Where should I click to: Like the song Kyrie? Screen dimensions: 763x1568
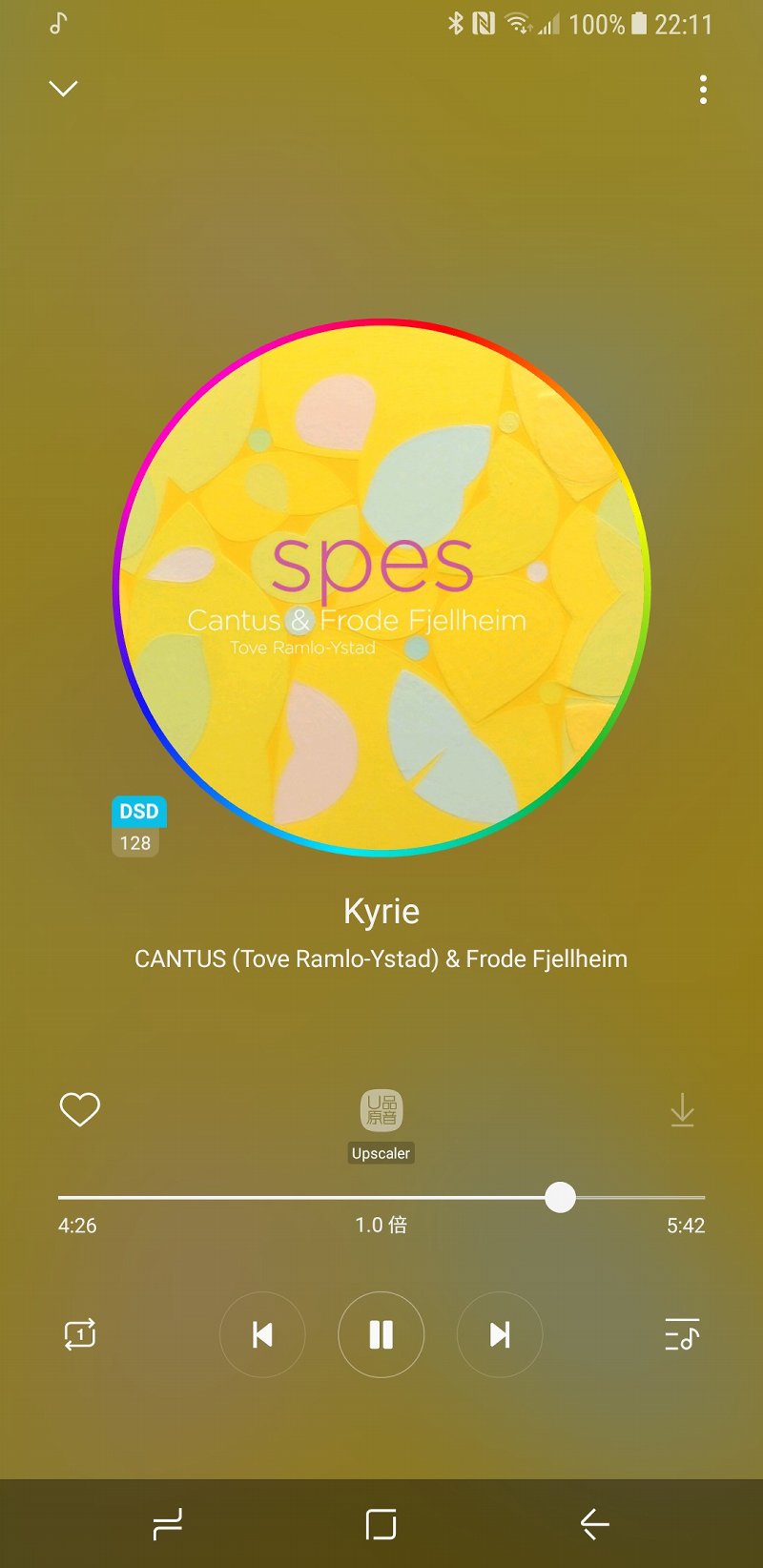coord(80,1109)
